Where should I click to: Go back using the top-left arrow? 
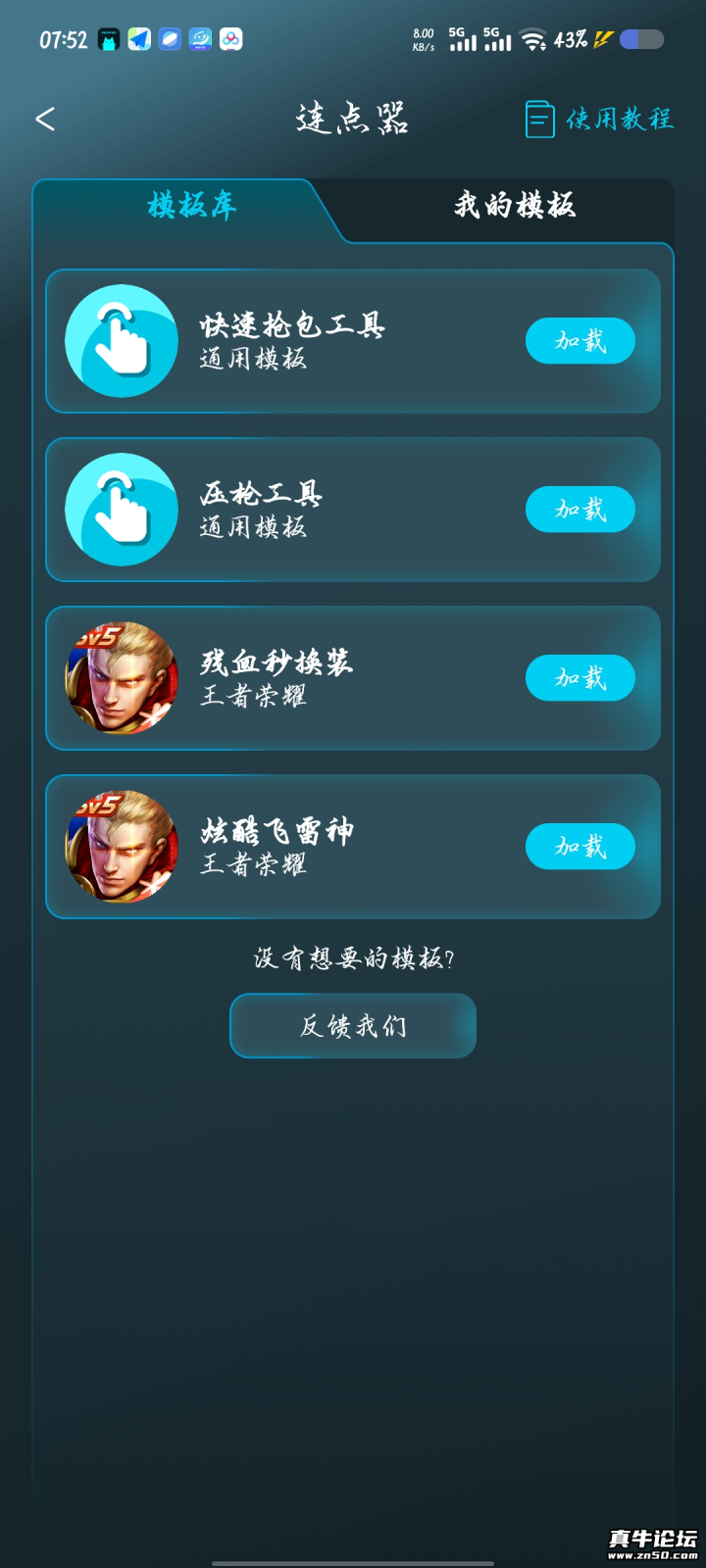(45, 119)
